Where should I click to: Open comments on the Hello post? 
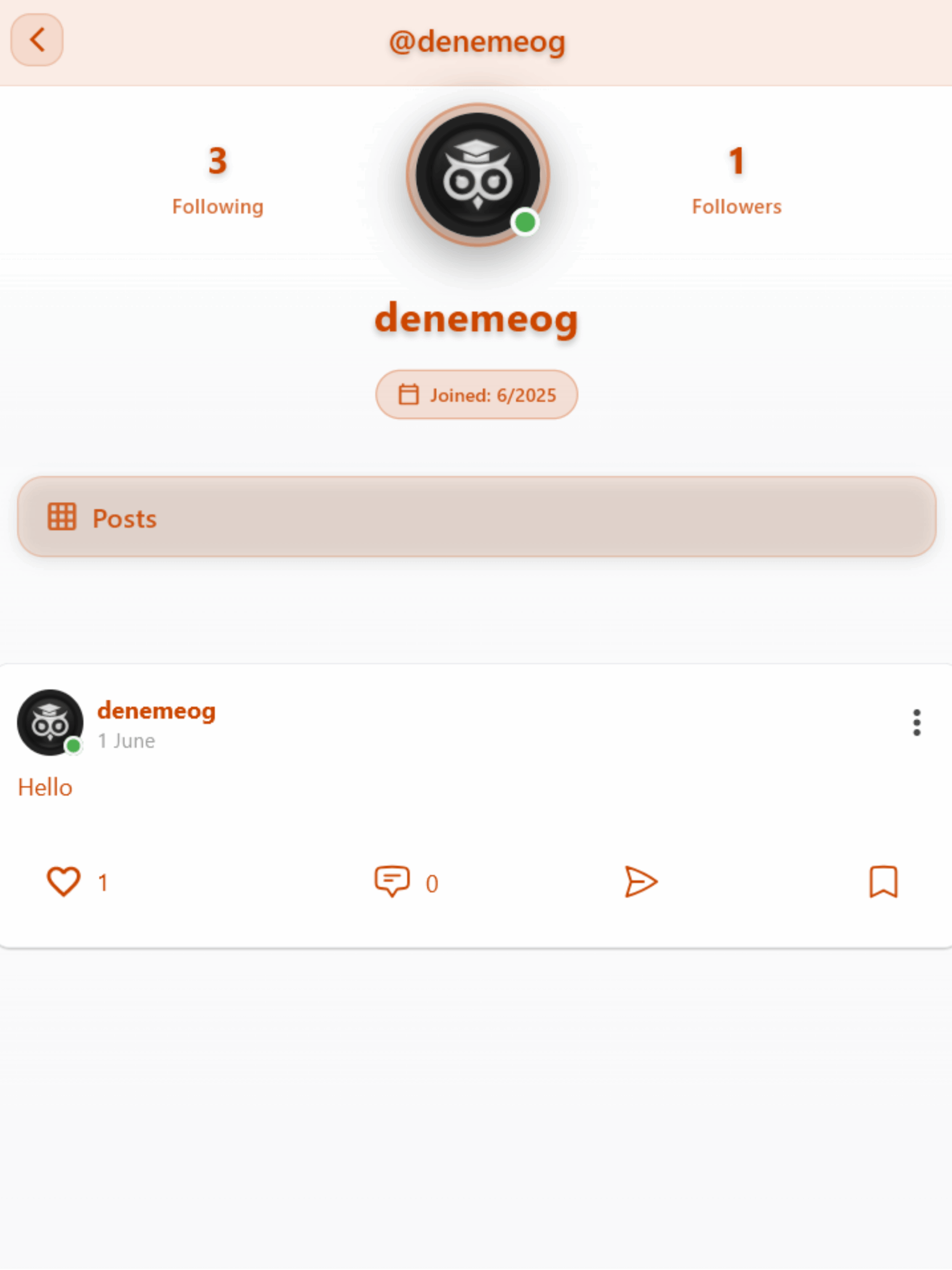(x=393, y=881)
